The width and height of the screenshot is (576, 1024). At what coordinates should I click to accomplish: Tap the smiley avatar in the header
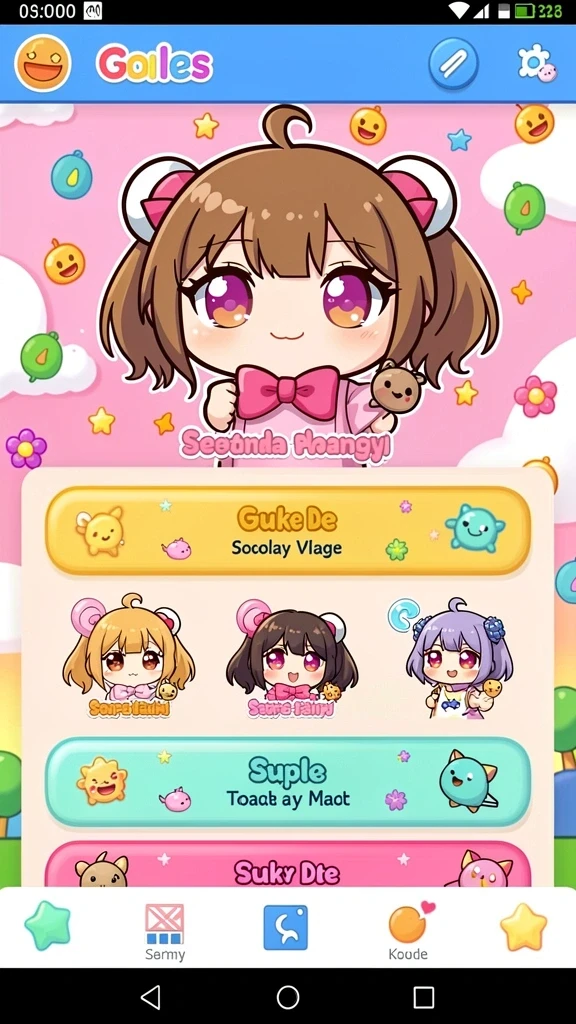coord(42,63)
